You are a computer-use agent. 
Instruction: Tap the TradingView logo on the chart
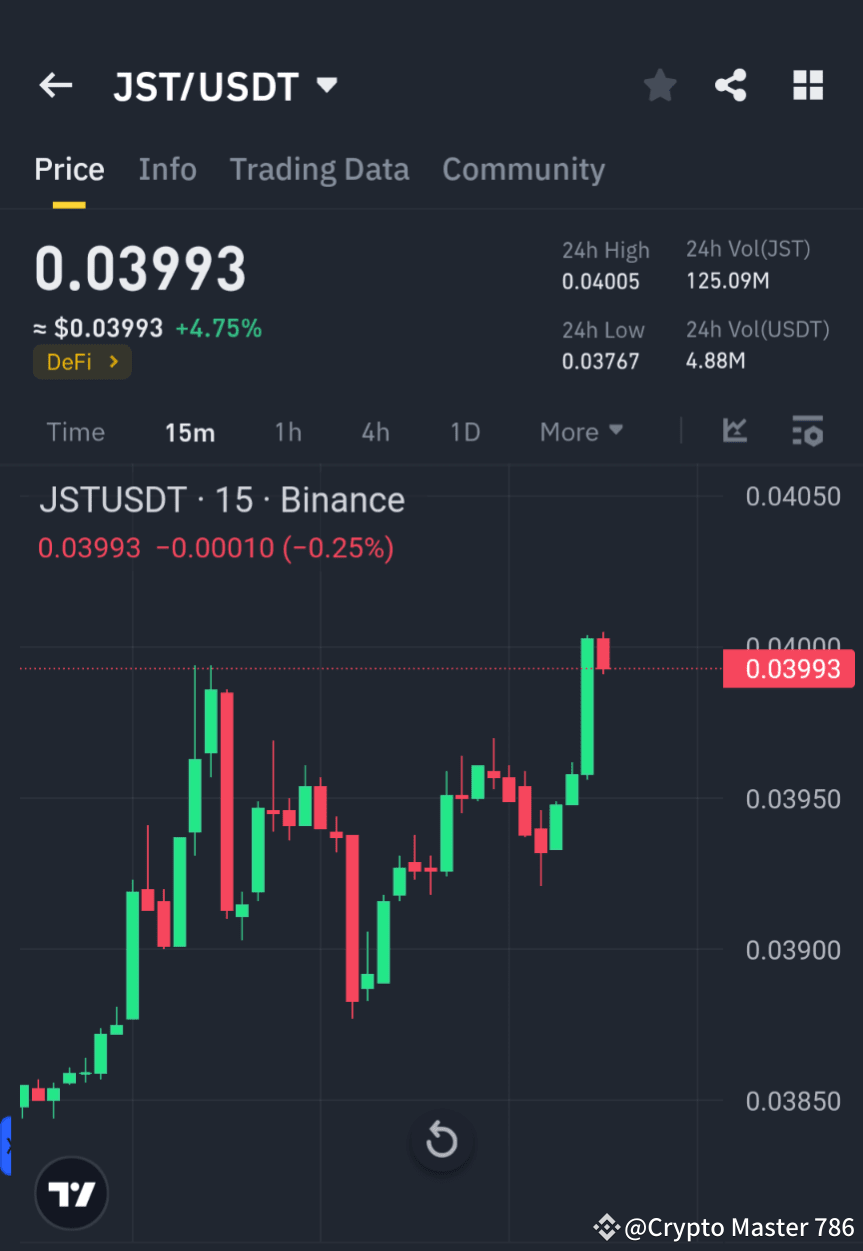coord(70,1192)
